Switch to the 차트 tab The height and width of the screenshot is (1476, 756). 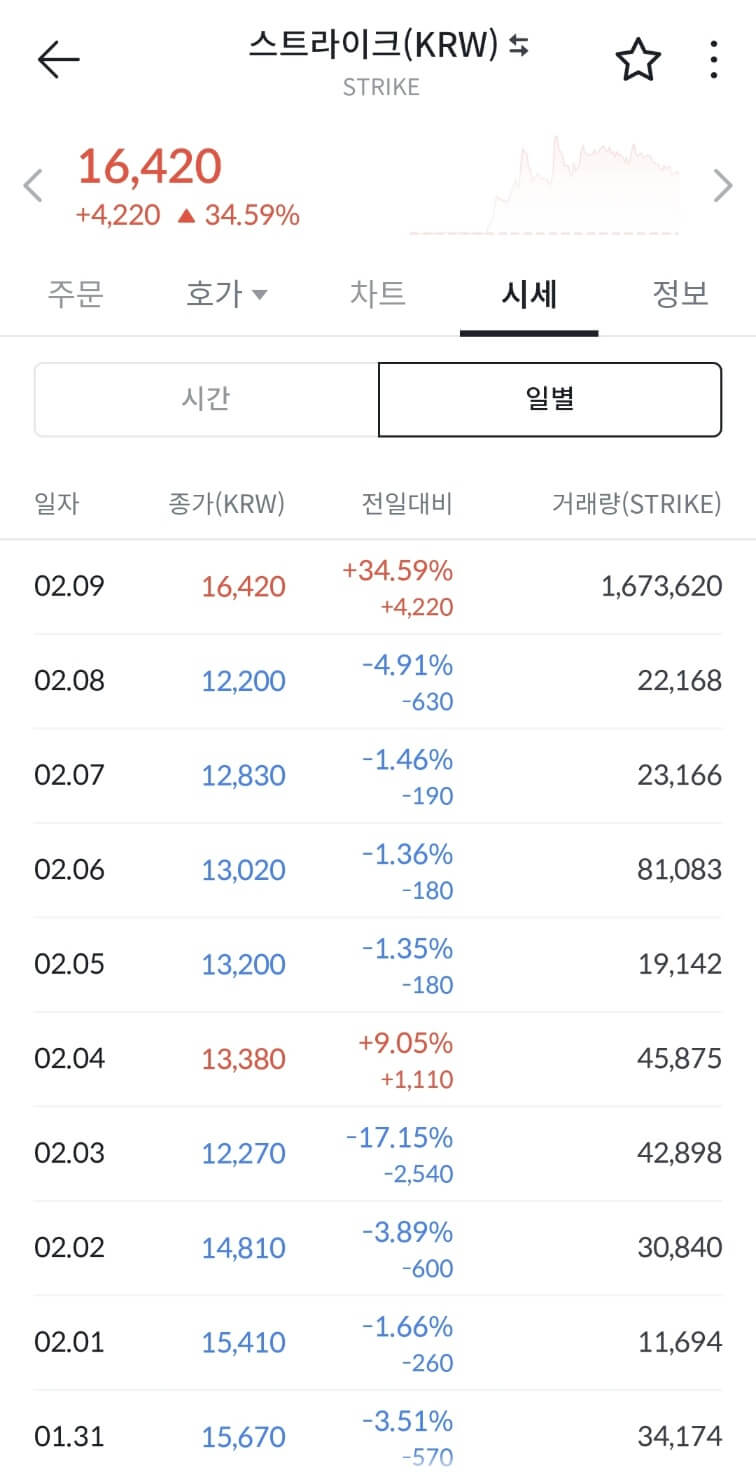380,293
